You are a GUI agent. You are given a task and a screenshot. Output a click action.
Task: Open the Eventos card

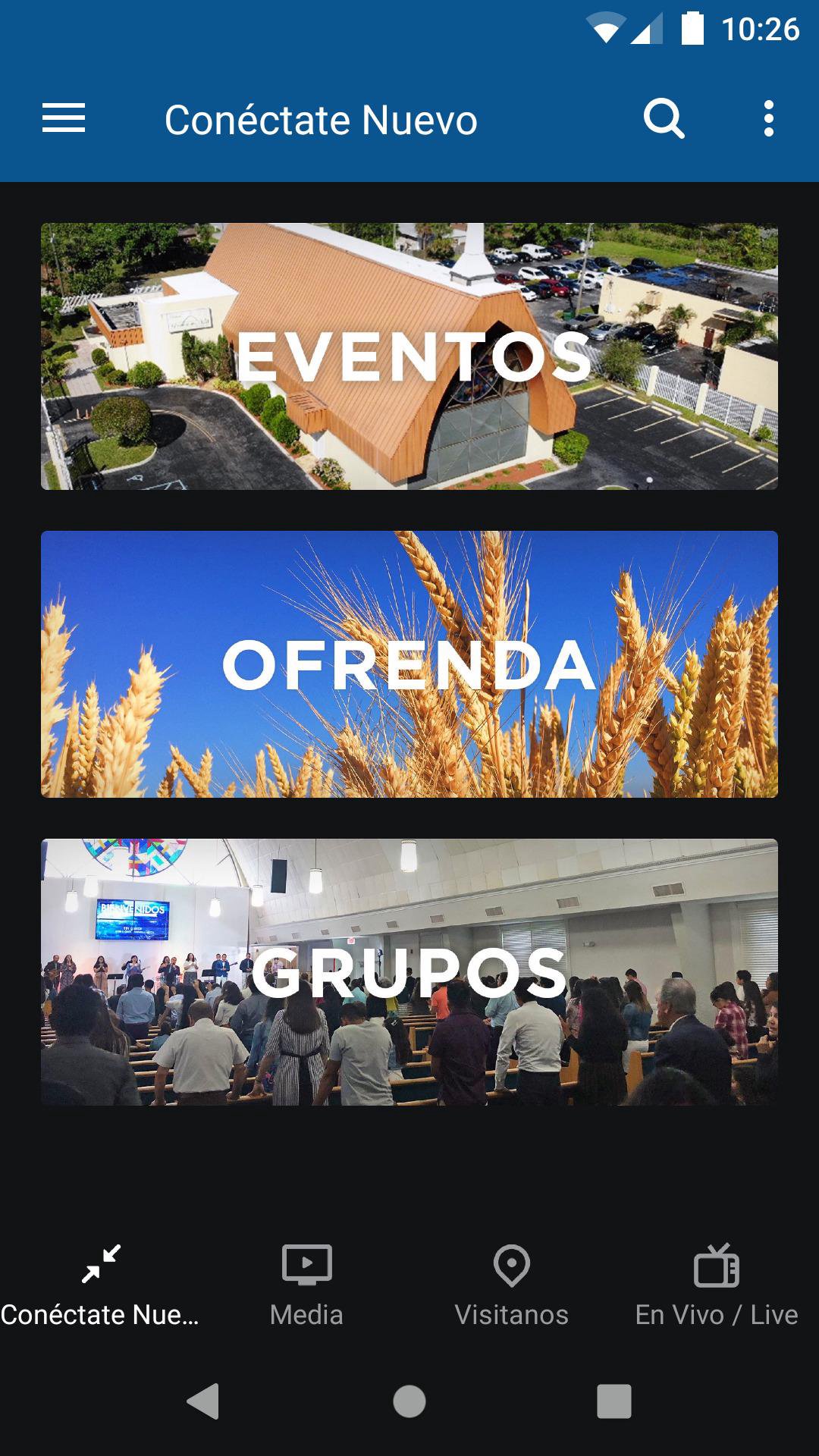(x=409, y=356)
